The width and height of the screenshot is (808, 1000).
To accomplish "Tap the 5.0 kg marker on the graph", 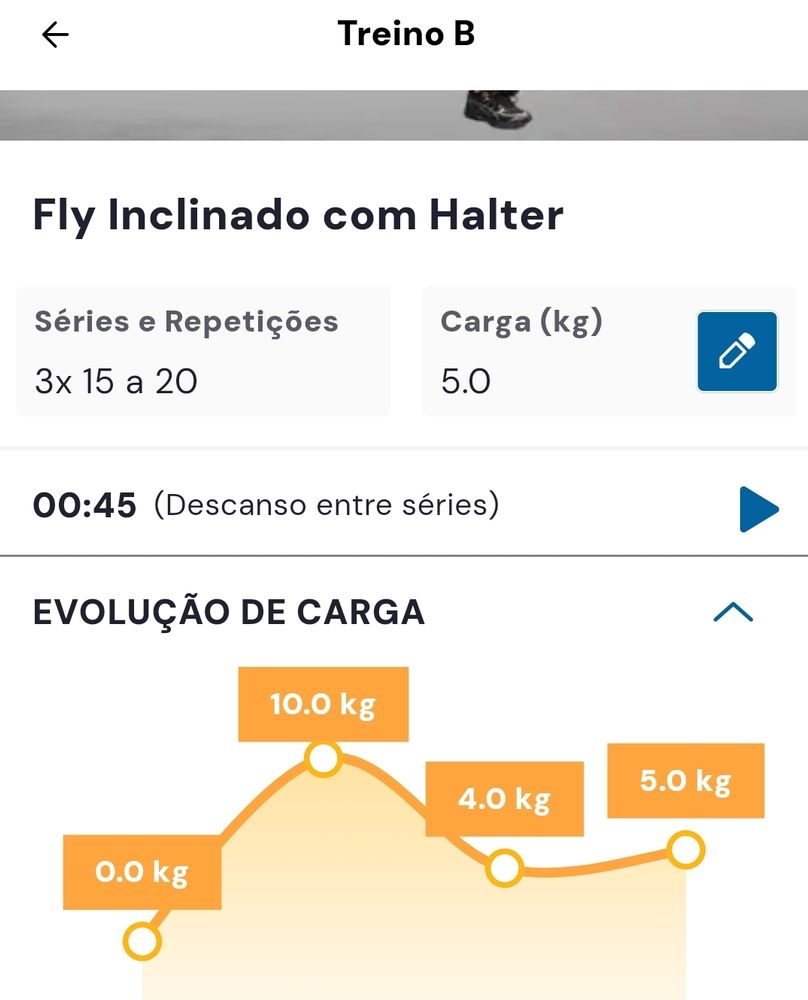I will click(686, 852).
